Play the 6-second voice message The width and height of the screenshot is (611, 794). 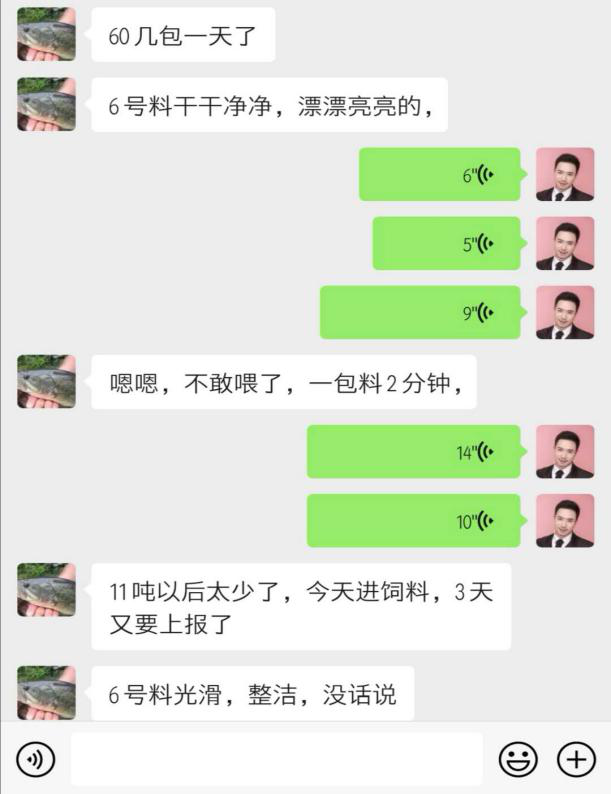(440, 175)
